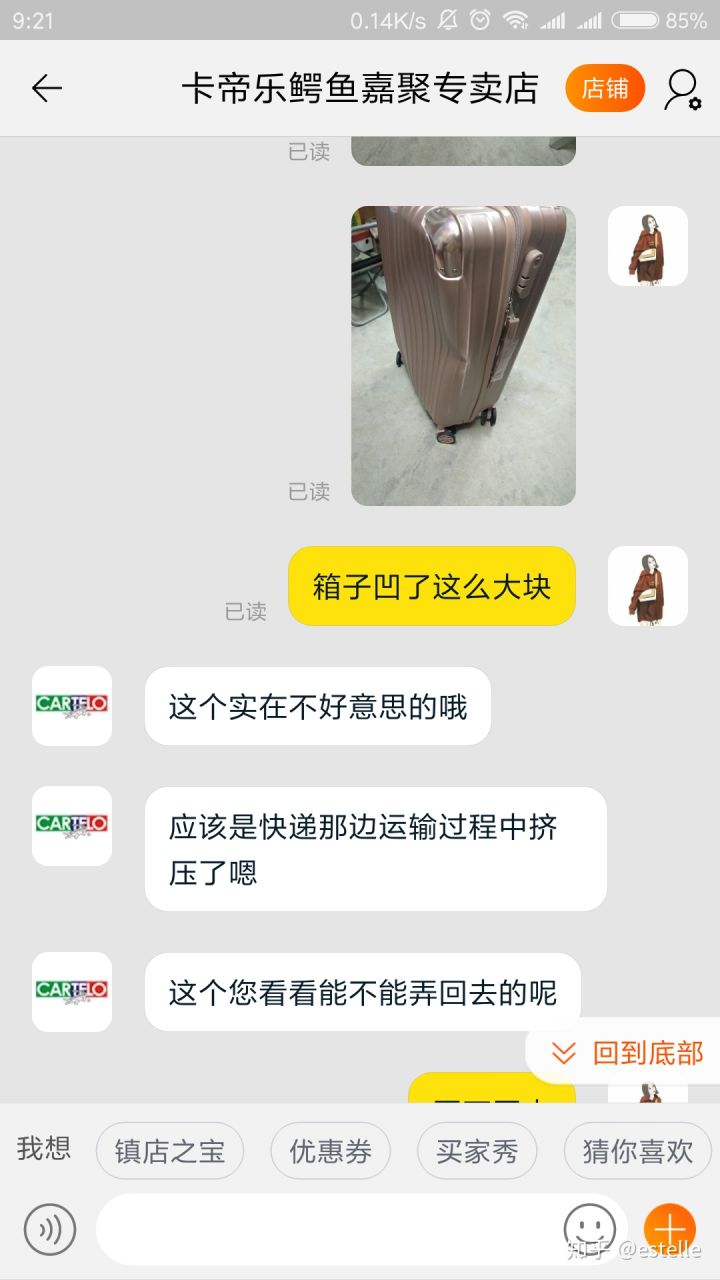This screenshot has width=720, height=1280.
Task: Open the plus attachments menu
Action: 669,1229
